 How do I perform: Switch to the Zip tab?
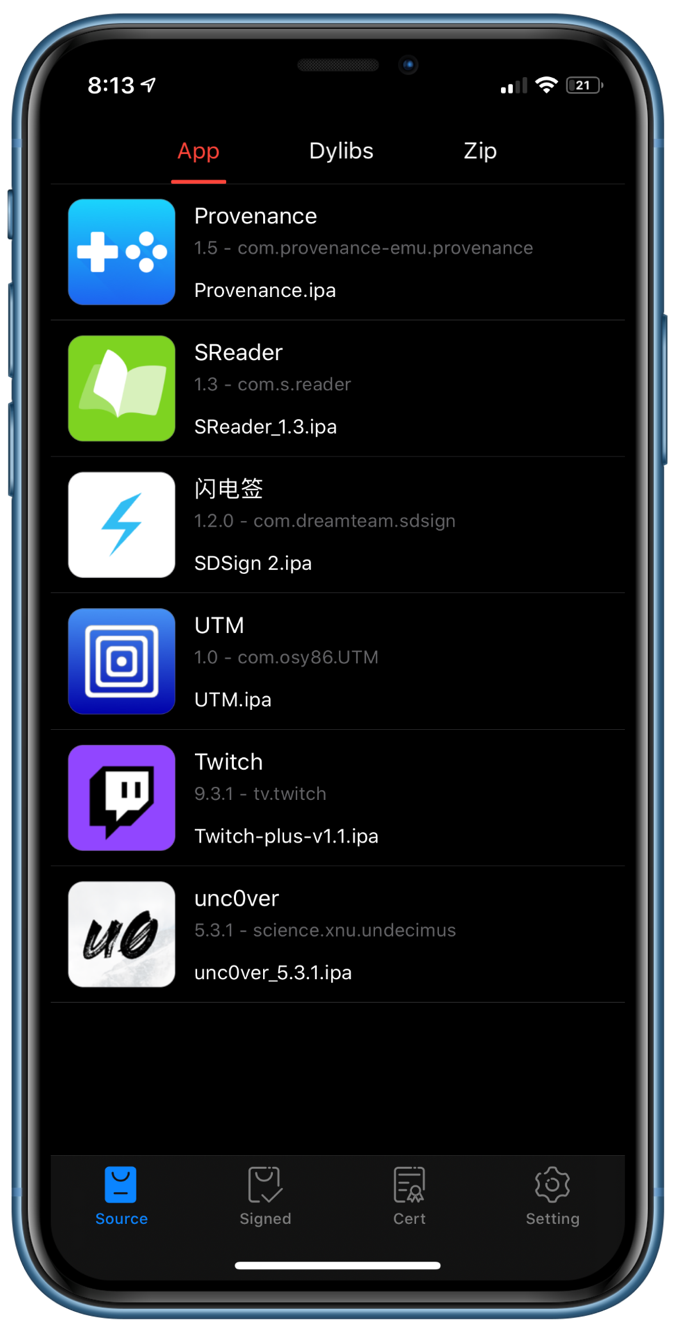(480, 151)
